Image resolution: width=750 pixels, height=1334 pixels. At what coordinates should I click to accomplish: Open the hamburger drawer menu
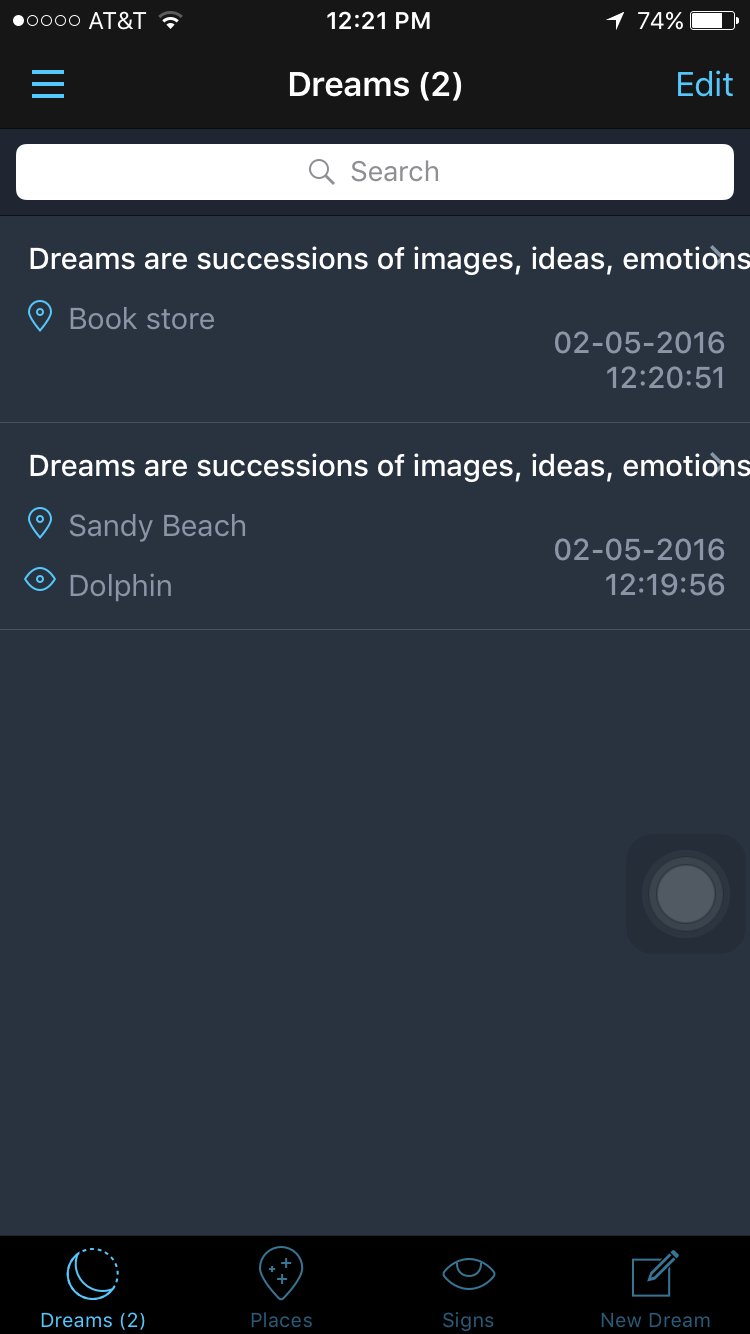click(x=48, y=84)
